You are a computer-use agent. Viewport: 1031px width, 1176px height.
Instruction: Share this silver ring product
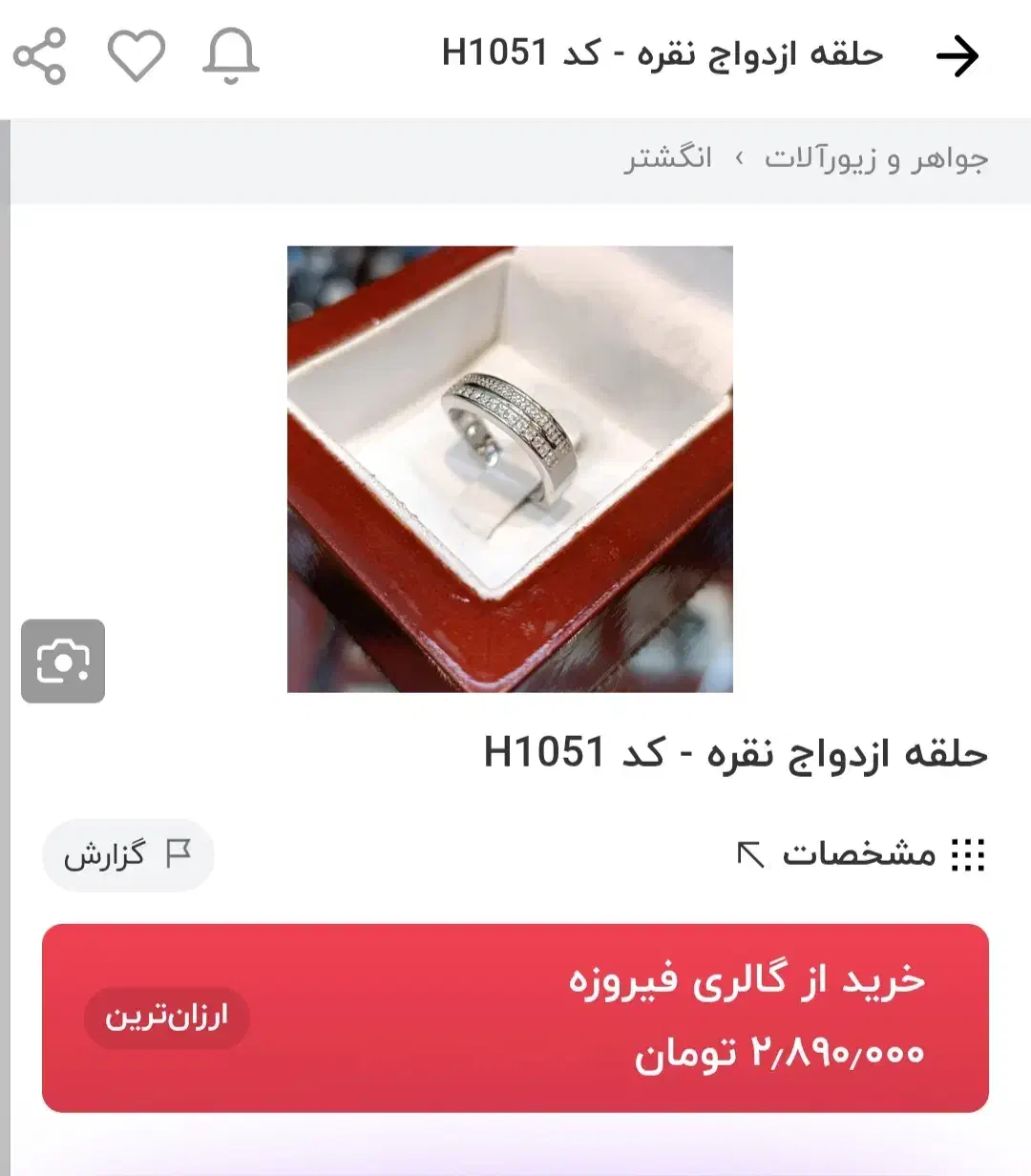[40, 55]
